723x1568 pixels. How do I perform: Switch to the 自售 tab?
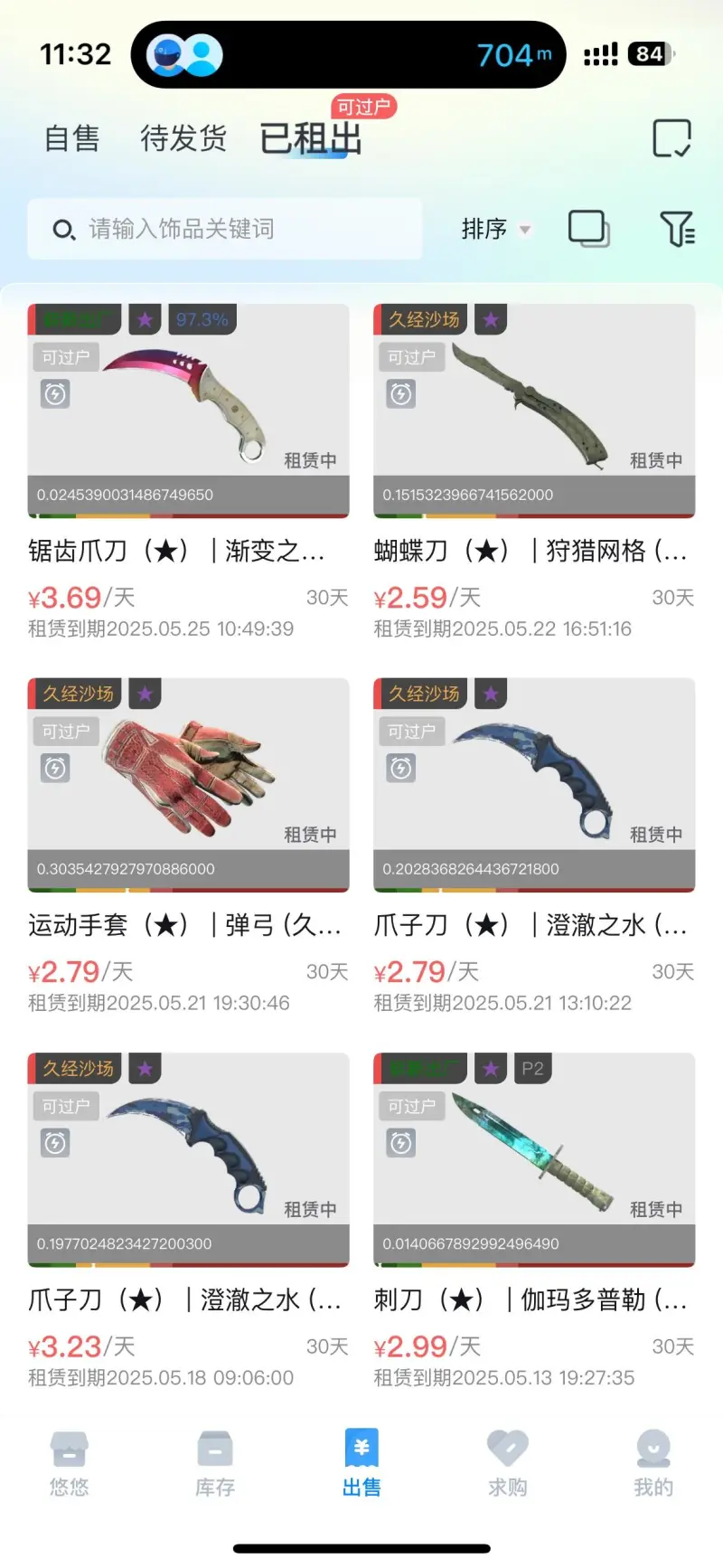(x=71, y=139)
